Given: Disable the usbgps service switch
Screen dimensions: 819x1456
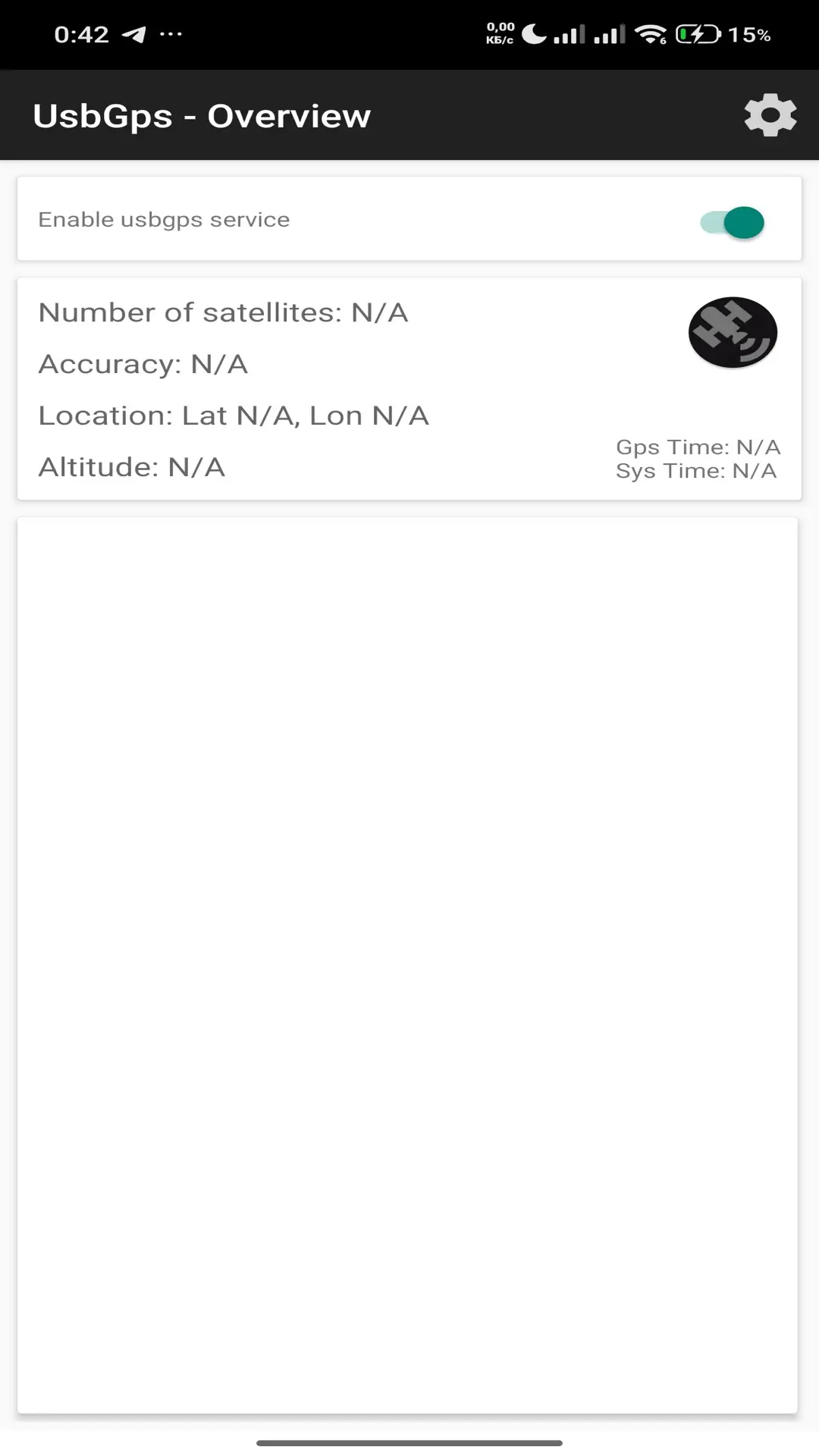Looking at the screenshot, I should [x=733, y=222].
